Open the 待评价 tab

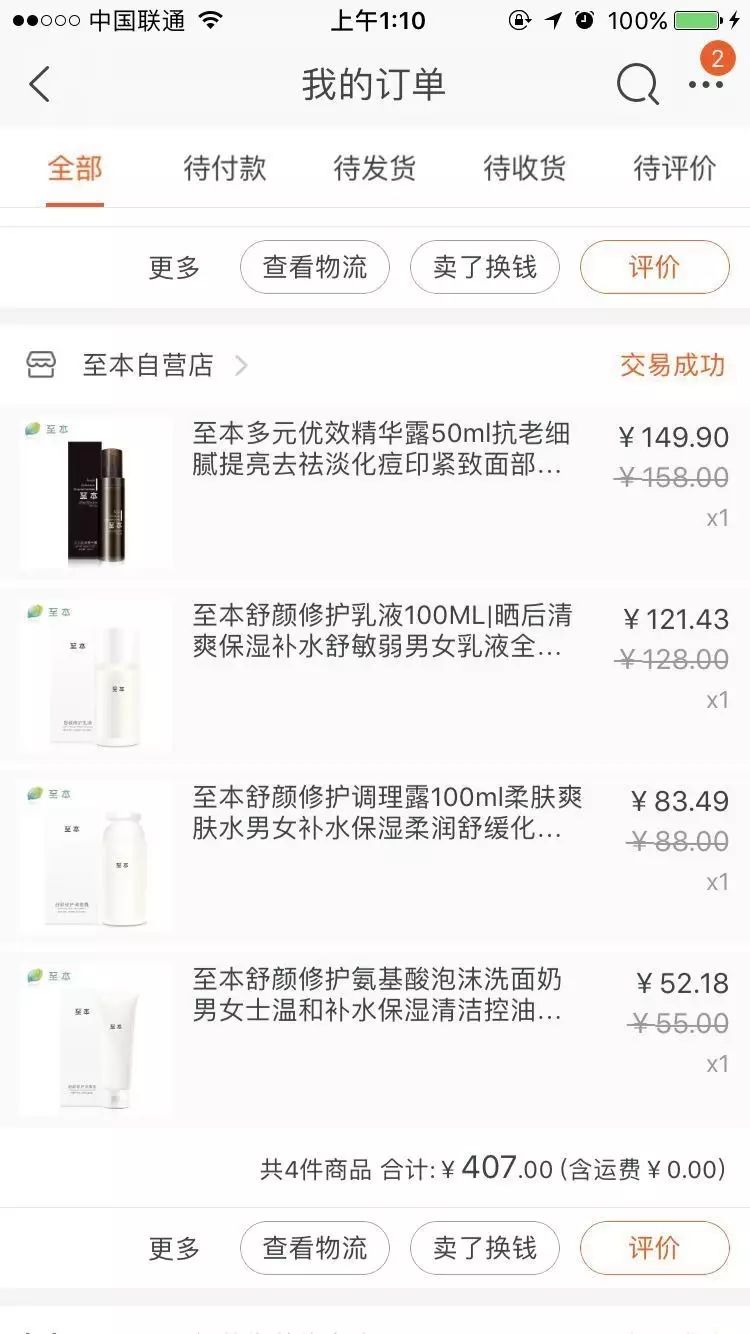pyautogui.click(x=675, y=168)
